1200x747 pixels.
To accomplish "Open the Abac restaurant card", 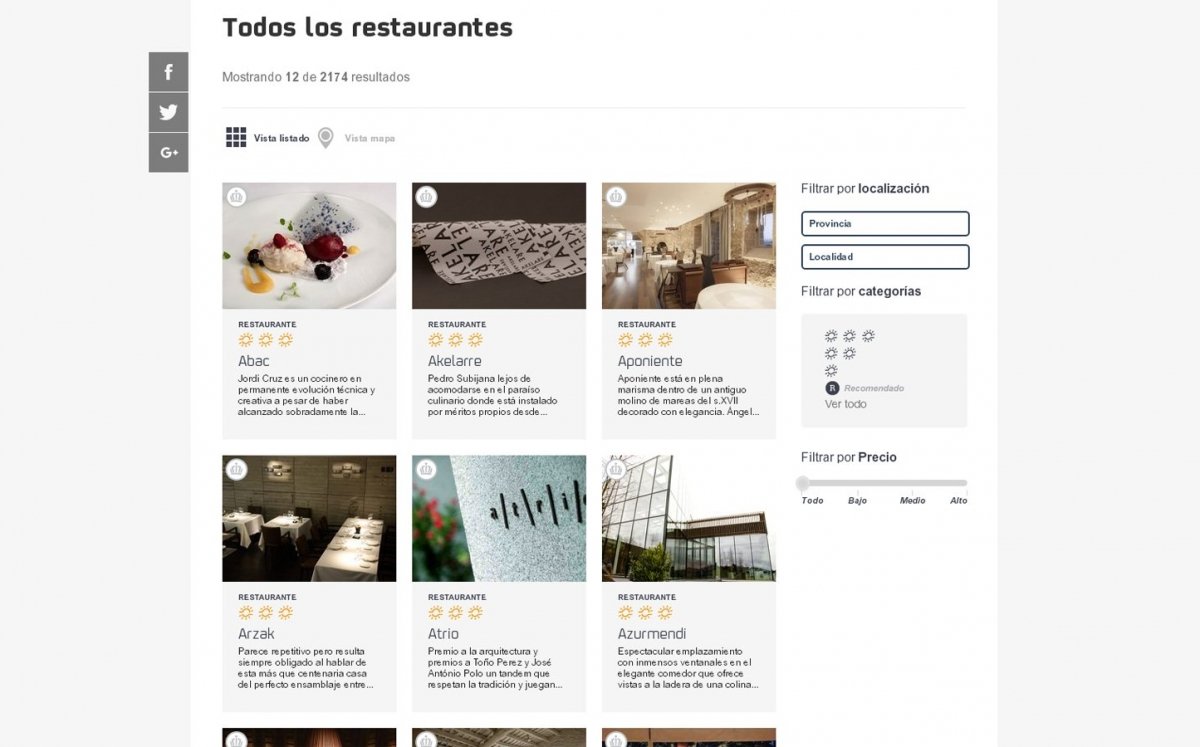I will 309,310.
